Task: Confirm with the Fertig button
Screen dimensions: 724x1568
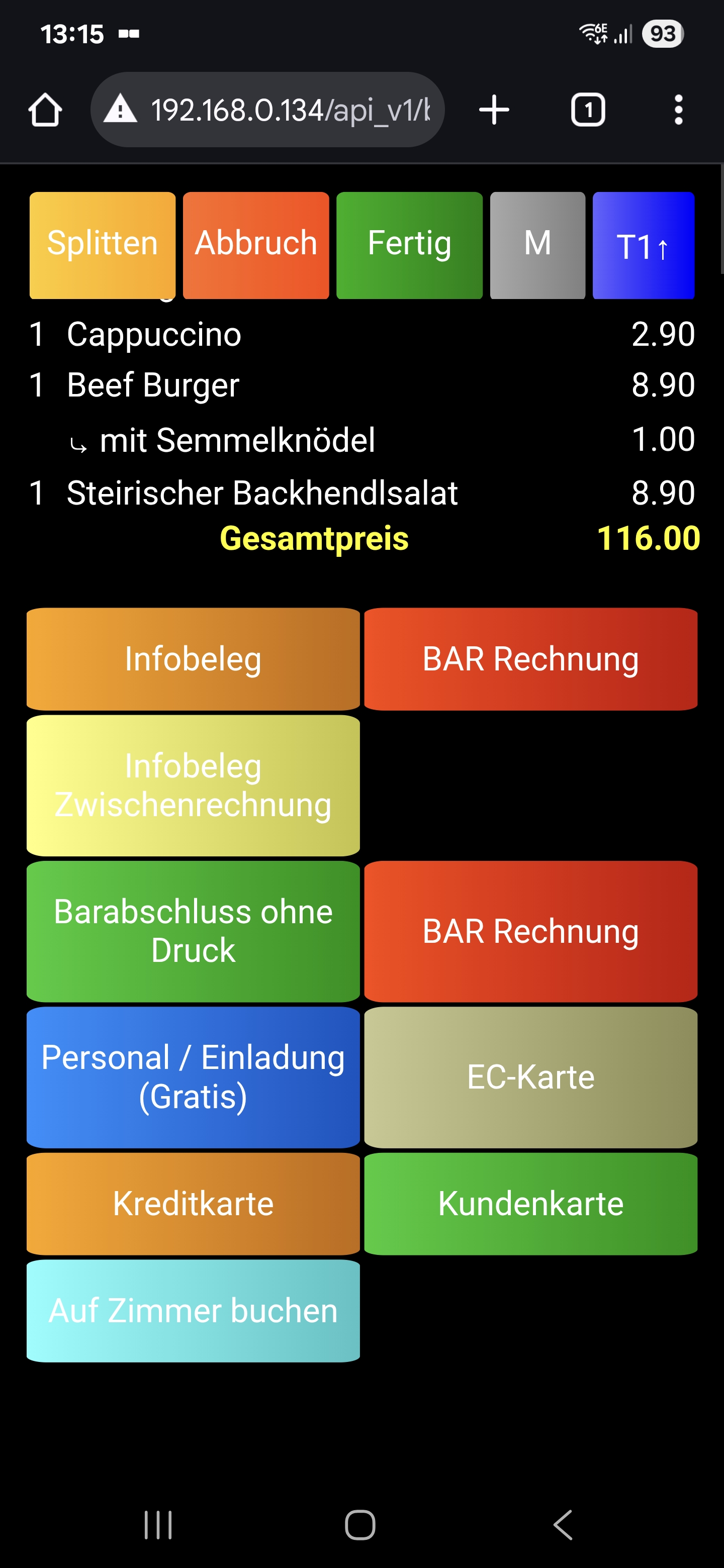Action: [x=409, y=245]
